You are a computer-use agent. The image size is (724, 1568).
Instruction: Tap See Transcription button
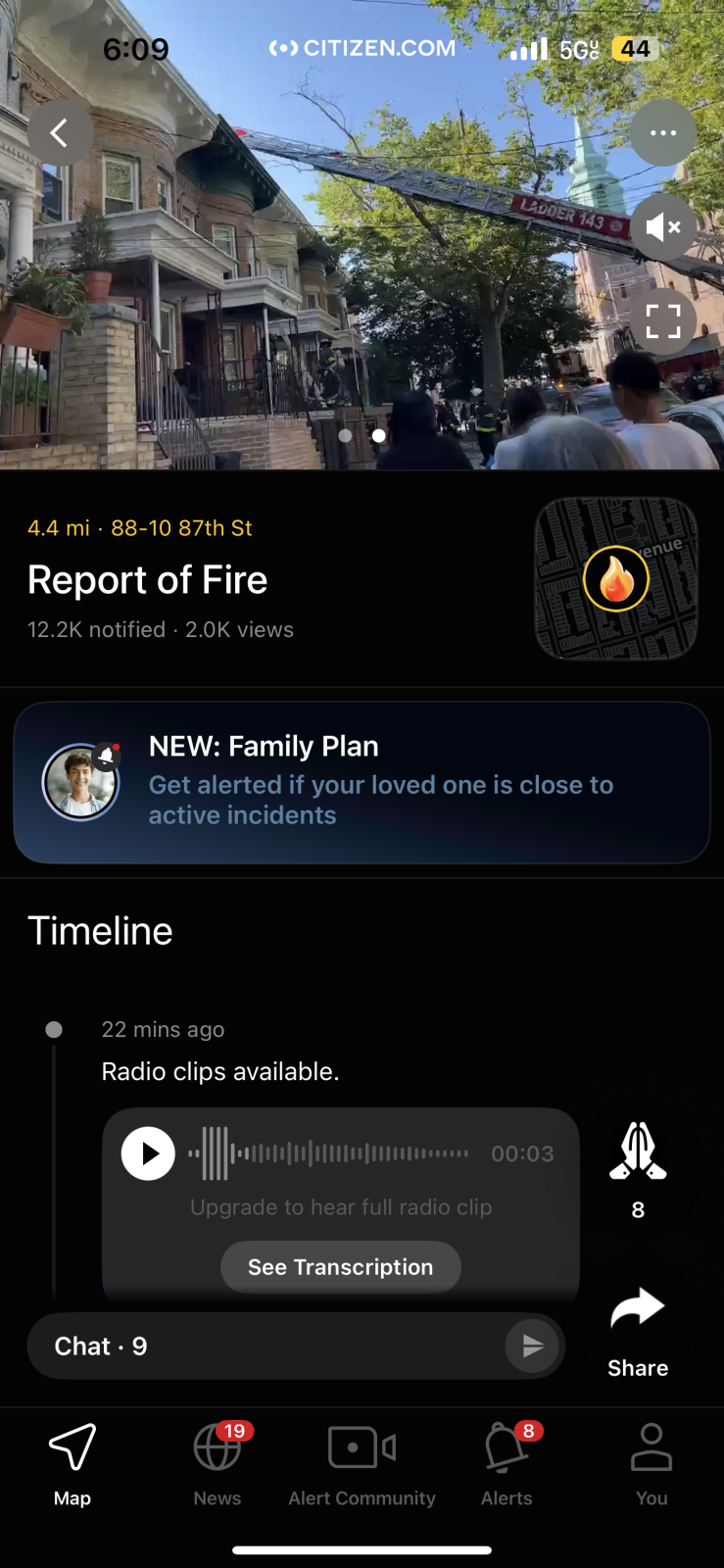[340, 1267]
